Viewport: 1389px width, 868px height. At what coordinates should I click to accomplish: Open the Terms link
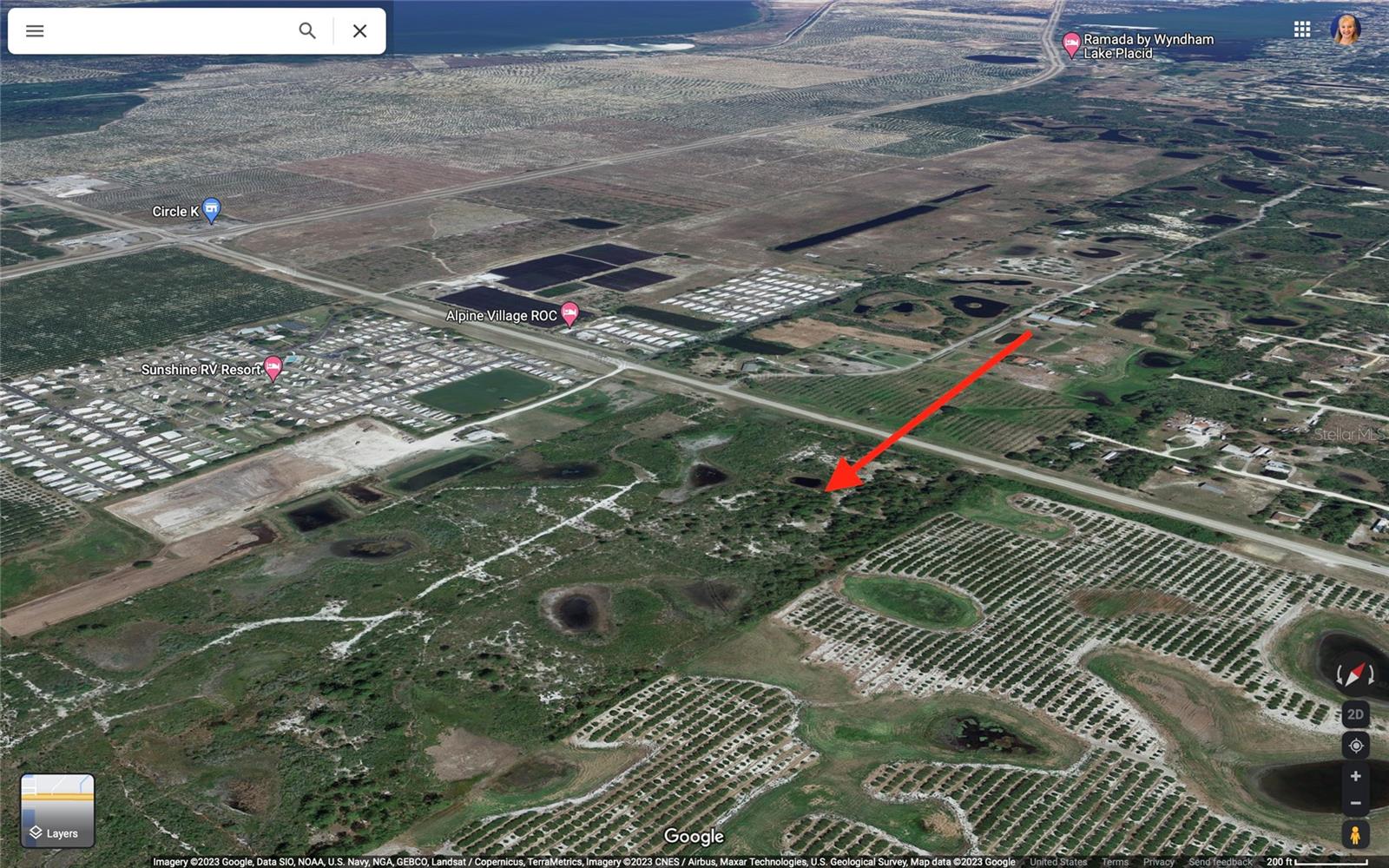click(1115, 862)
